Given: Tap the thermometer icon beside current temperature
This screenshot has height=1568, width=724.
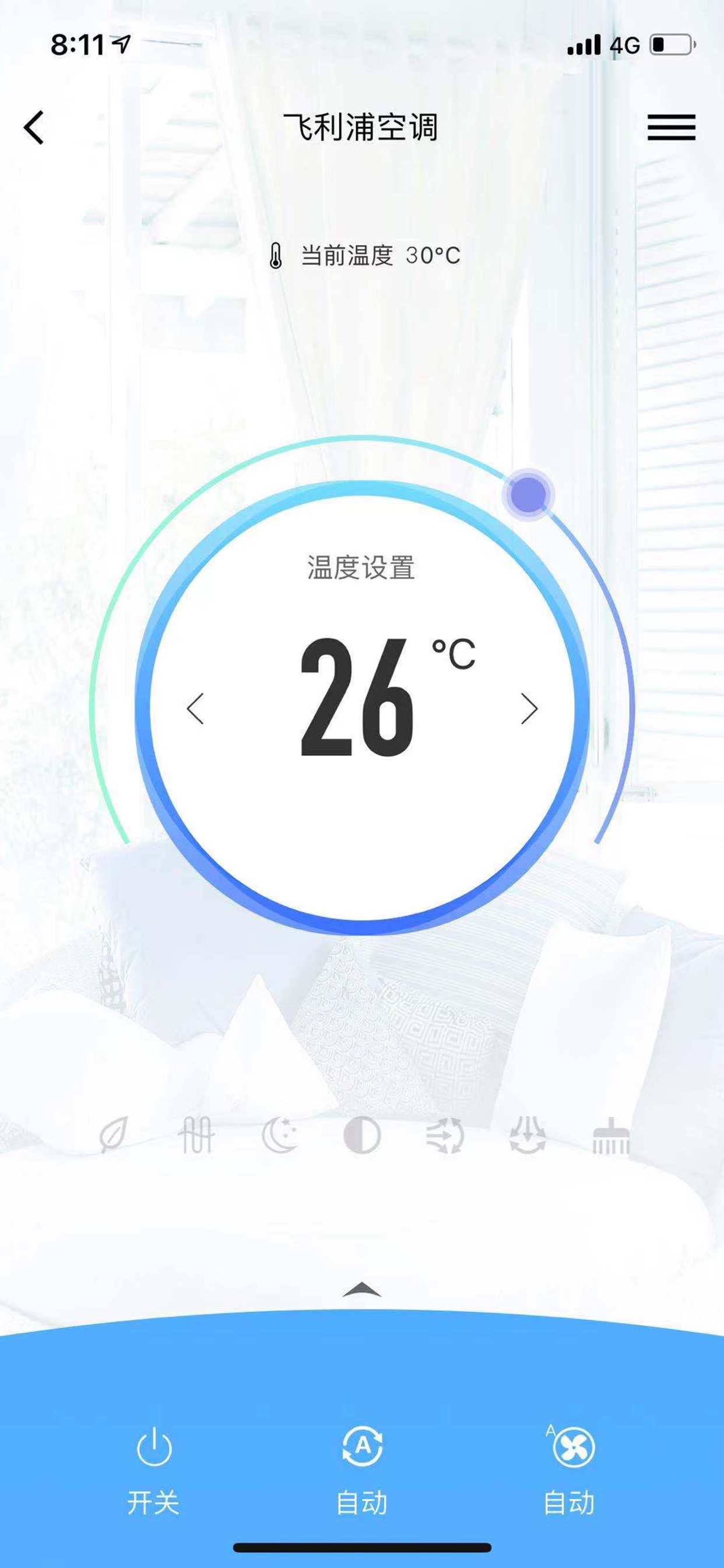Looking at the screenshot, I should tap(277, 257).
